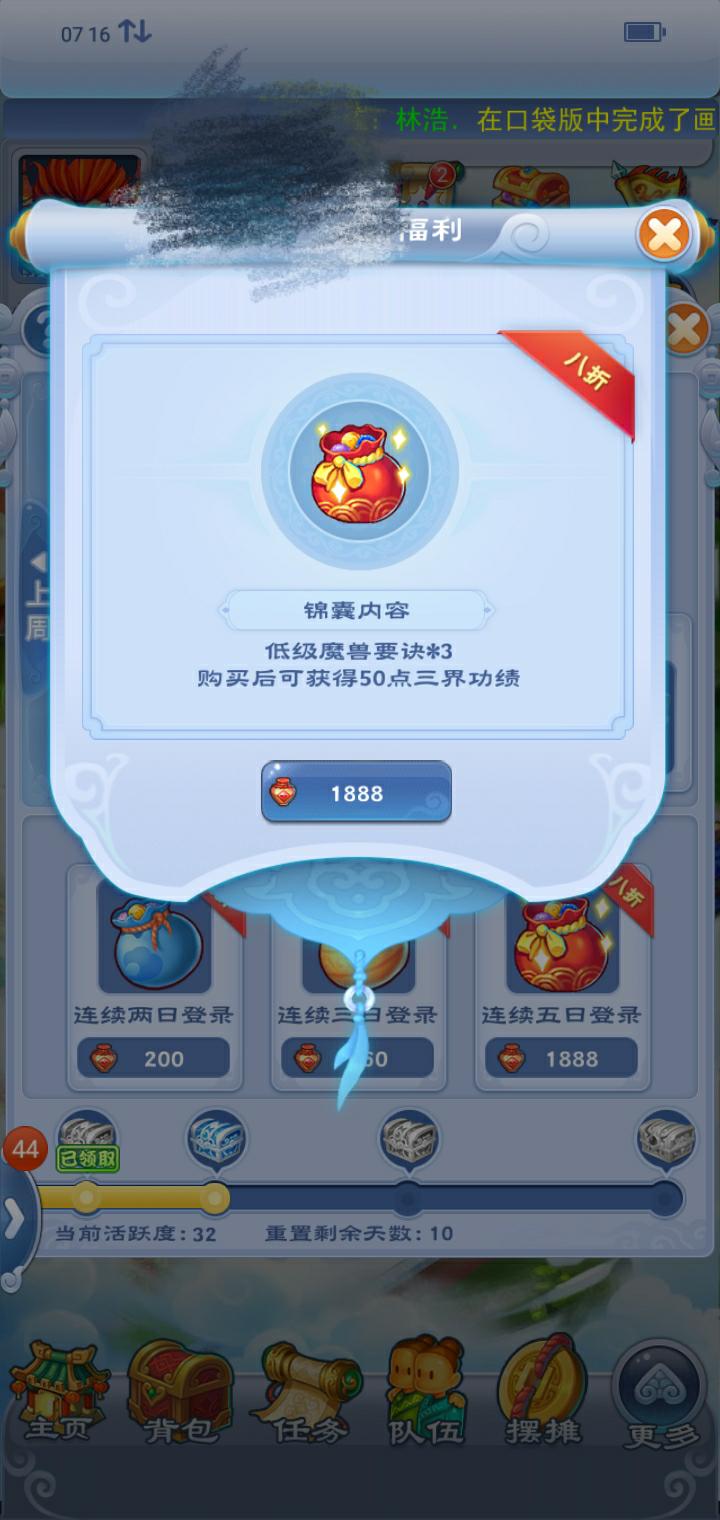
Task: Close the 福利 popup dialog
Action: 664,236
